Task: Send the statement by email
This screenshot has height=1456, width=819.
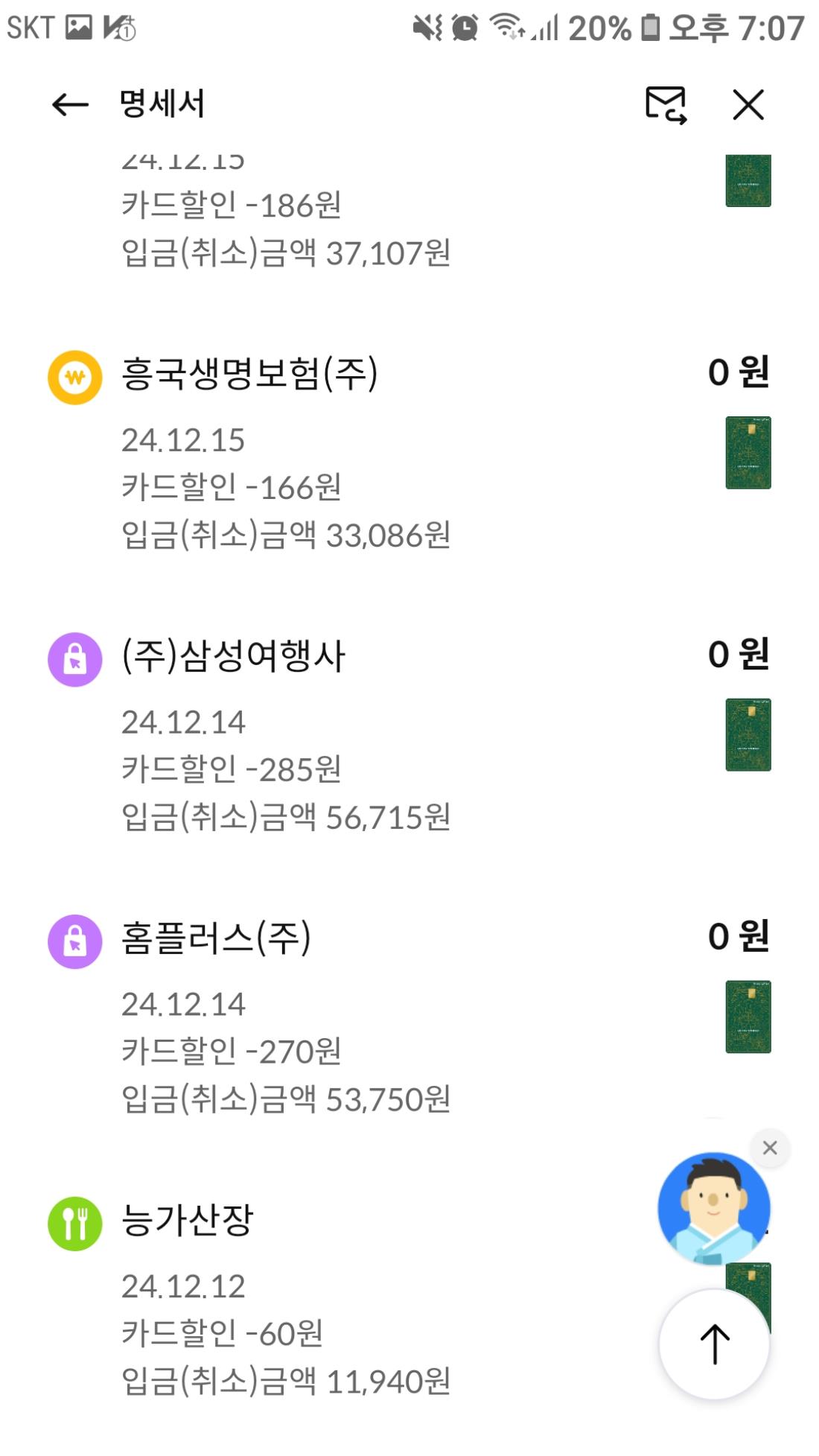Action: coord(665,104)
